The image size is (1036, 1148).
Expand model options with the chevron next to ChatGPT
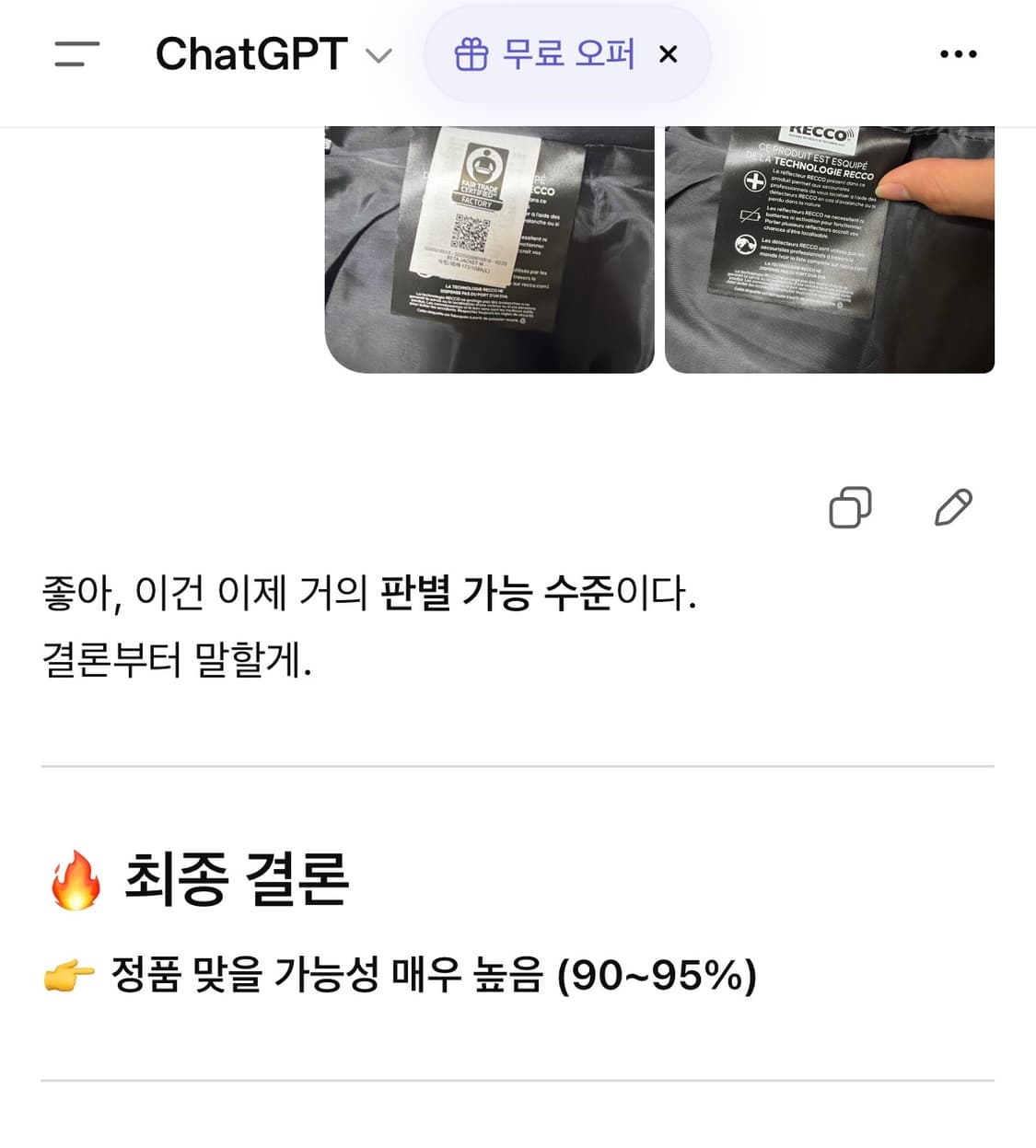(x=377, y=55)
